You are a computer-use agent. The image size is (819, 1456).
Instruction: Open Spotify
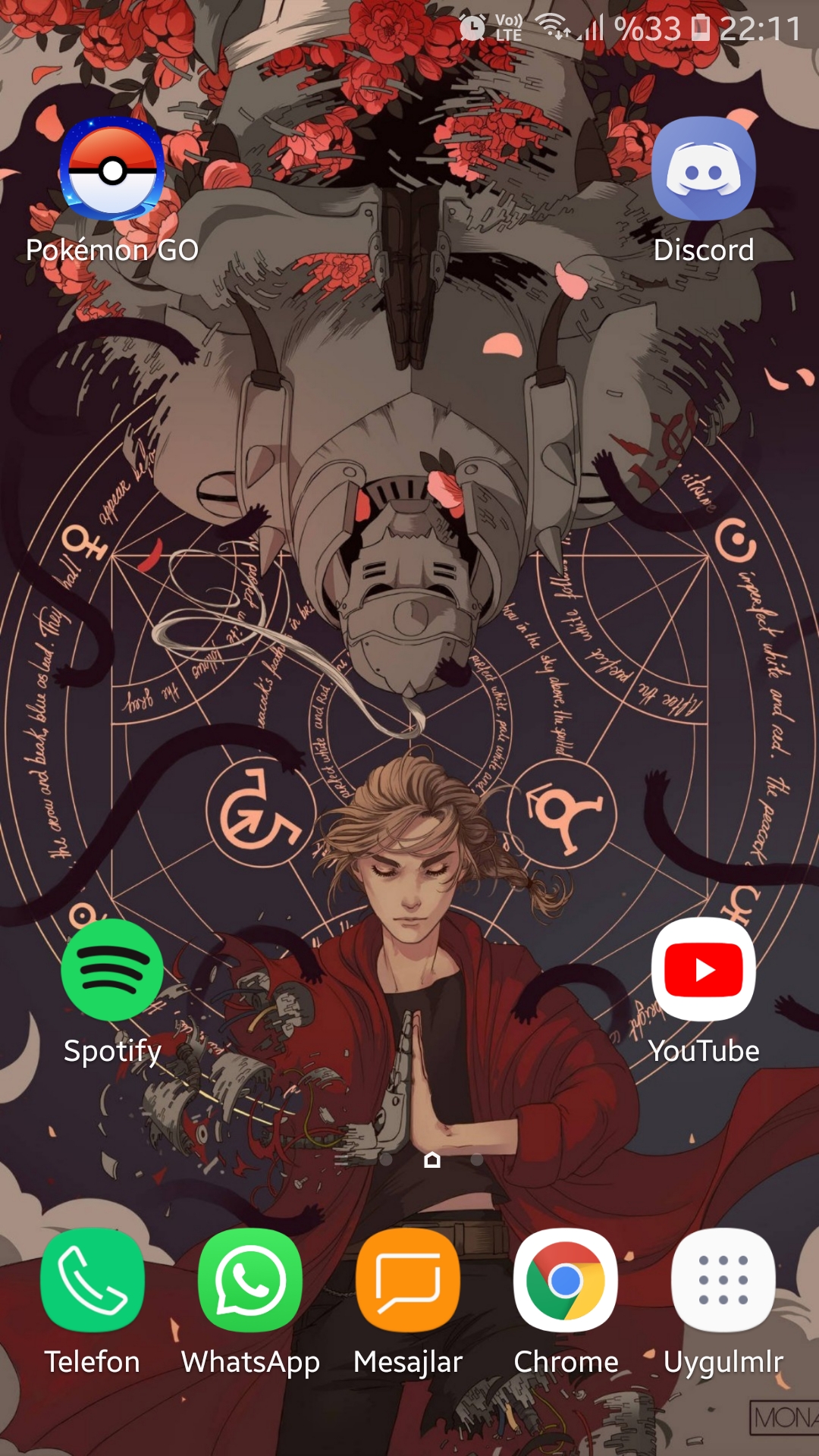click(112, 970)
